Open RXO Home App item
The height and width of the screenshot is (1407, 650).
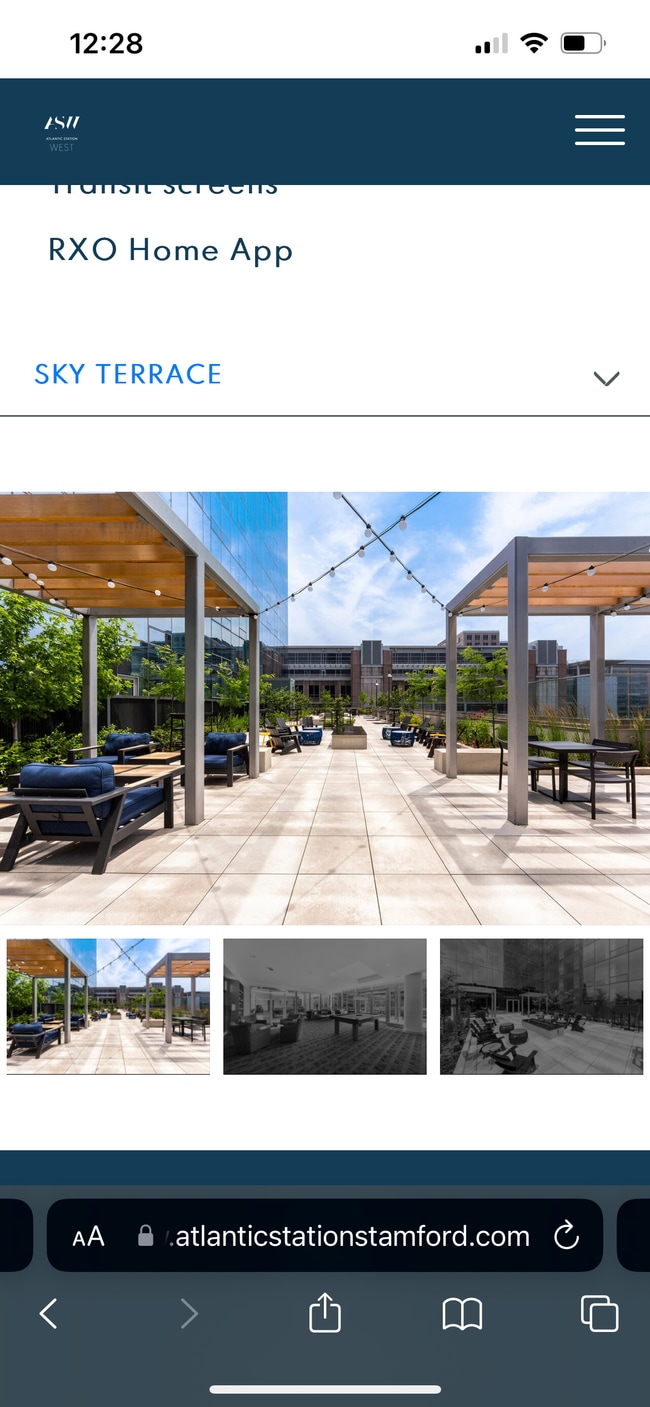tap(170, 250)
